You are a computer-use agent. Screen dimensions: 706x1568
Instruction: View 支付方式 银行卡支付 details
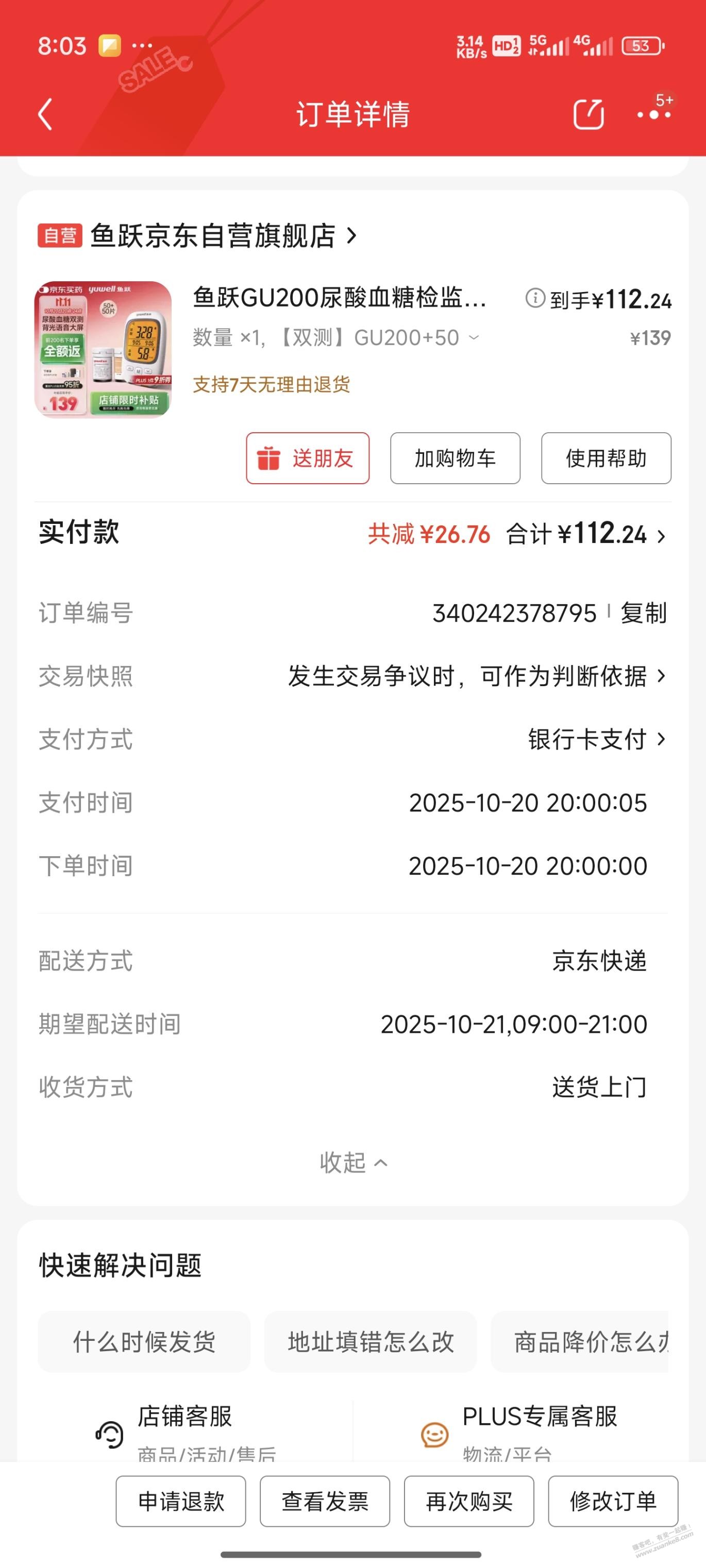pos(596,740)
